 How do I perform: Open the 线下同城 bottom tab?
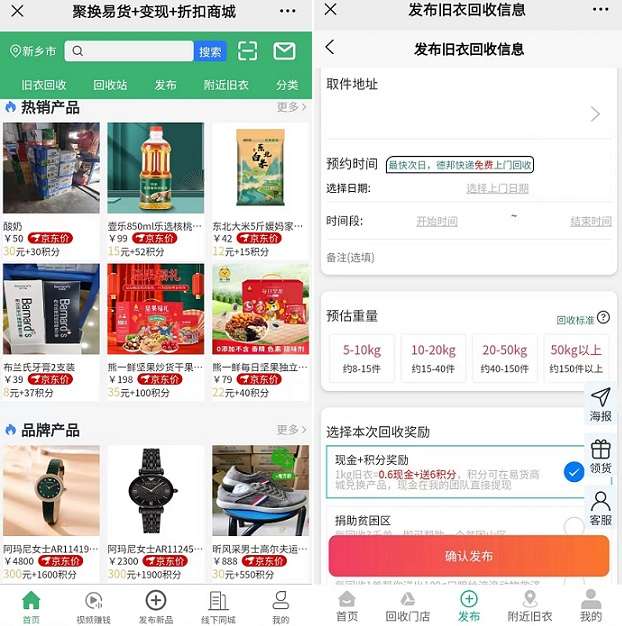(x=218, y=605)
